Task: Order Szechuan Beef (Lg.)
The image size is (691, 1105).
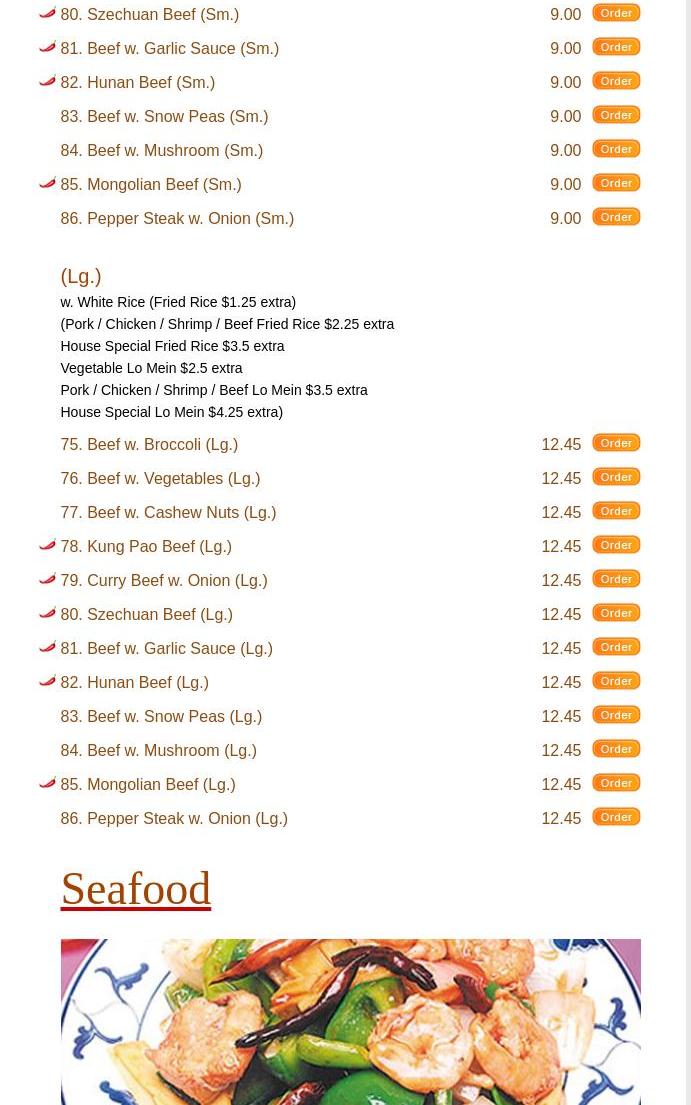Action: pyautogui.click(x=616, y=613)
